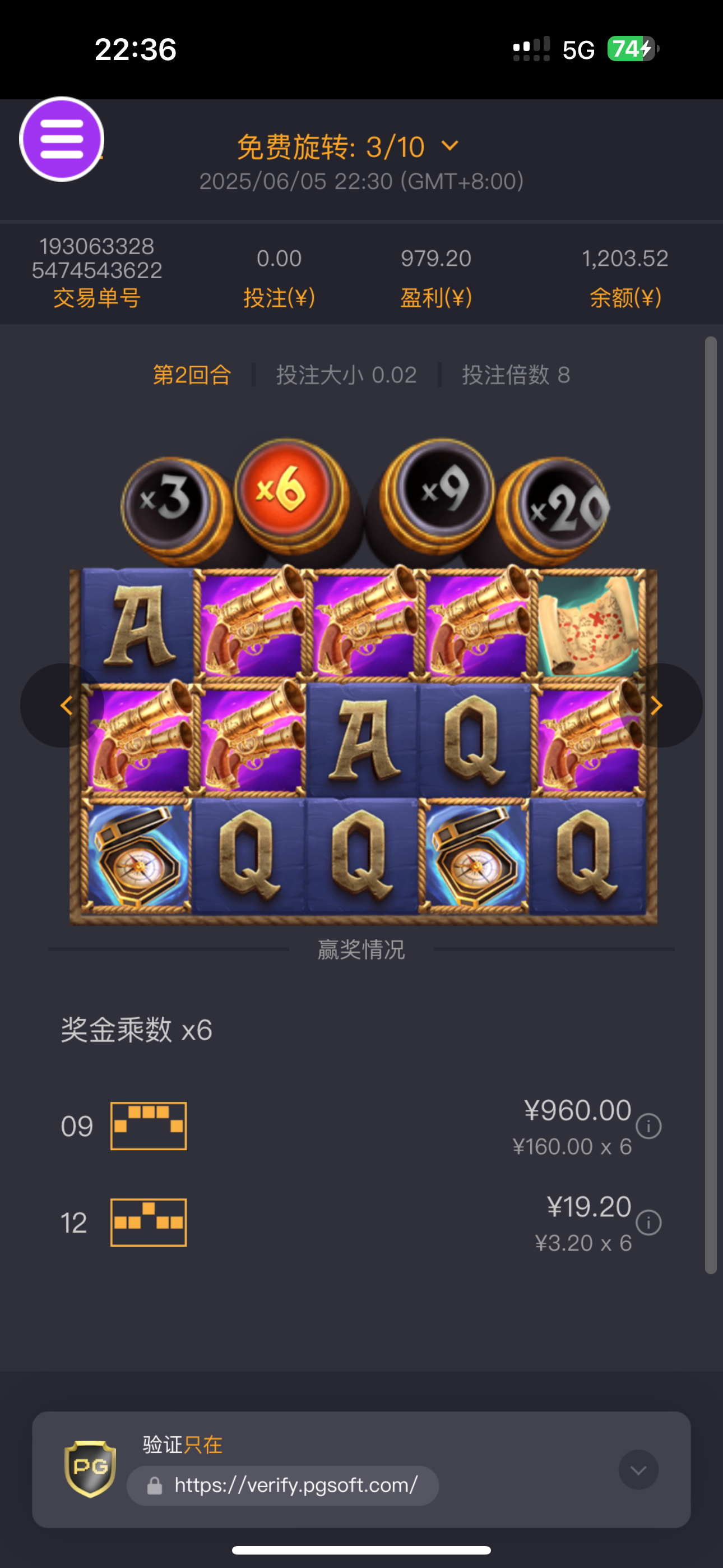This screenshot has width=723, height=1568.
Task: Expand the PG verification banner chevron
Action: tap(638, 1470)
